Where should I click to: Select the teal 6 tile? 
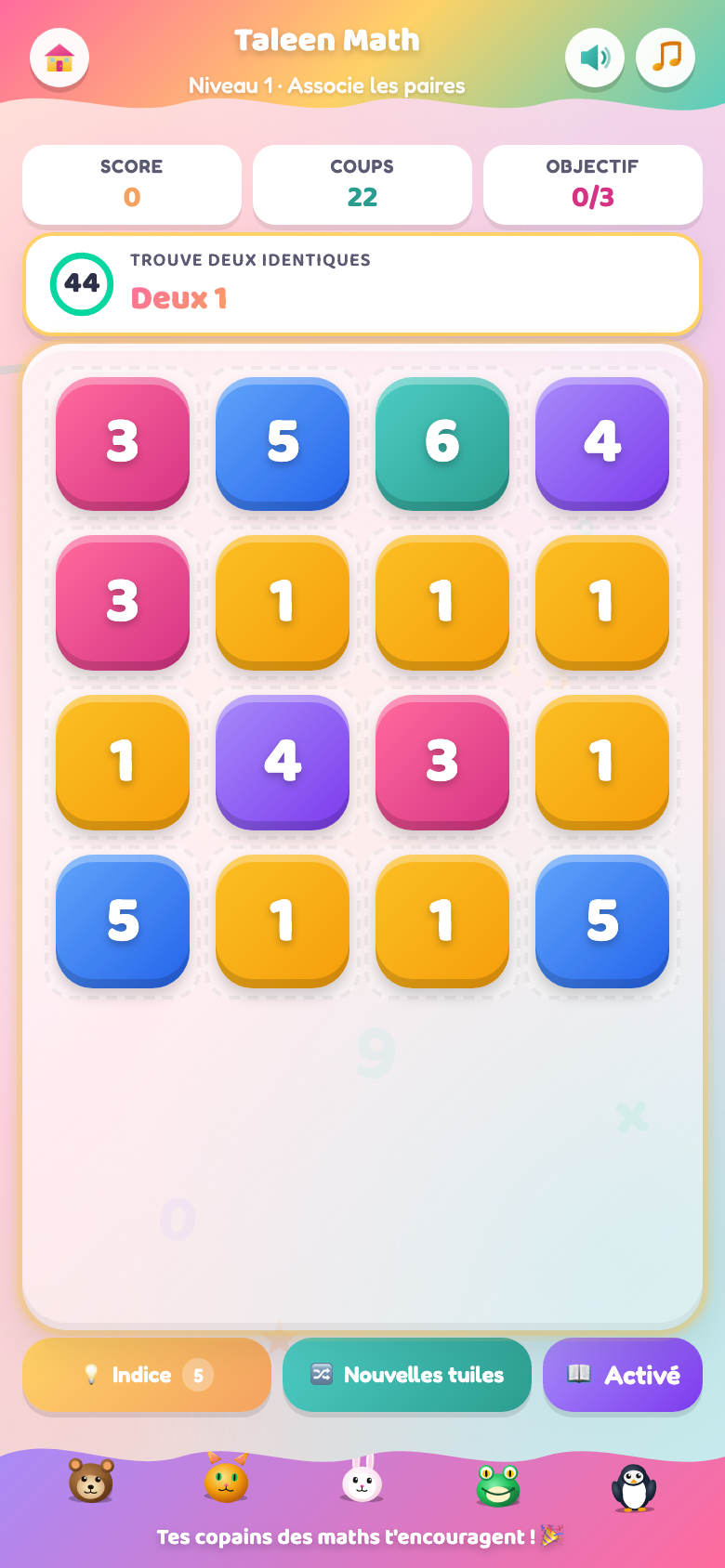point(442,443)
